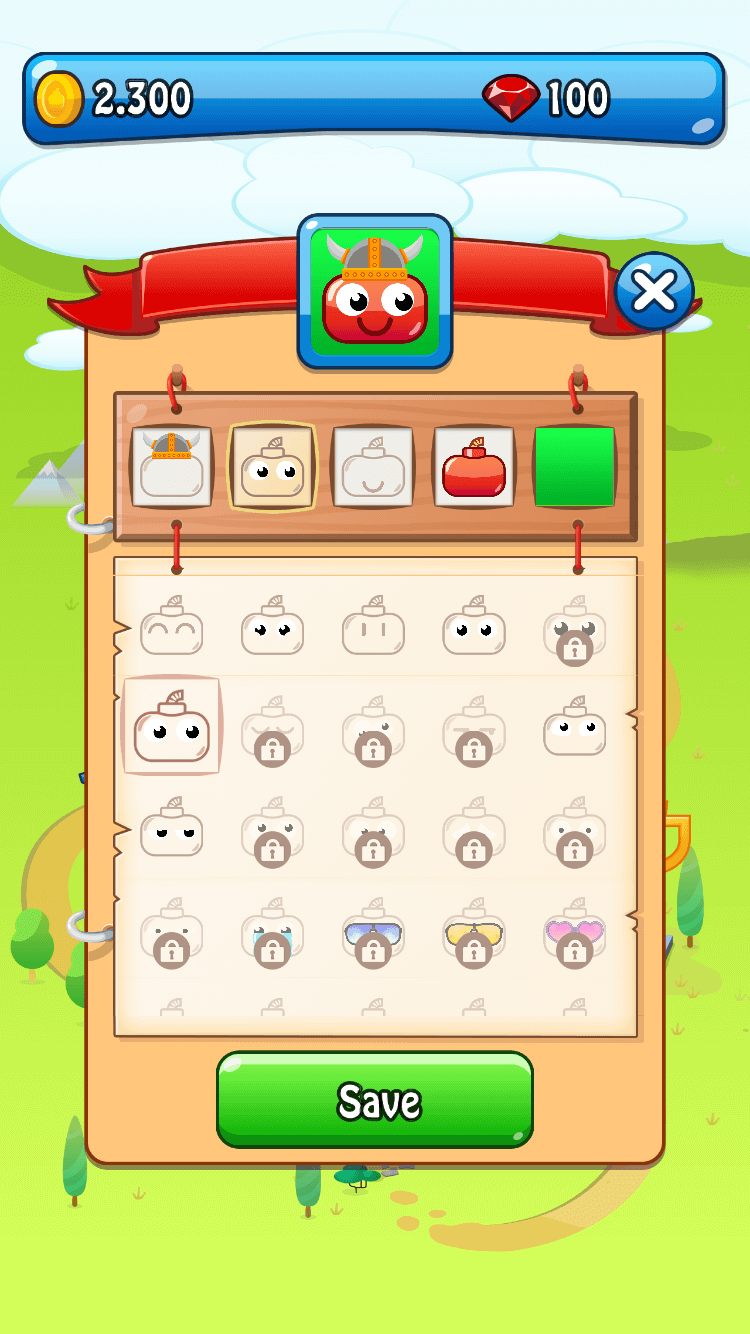Close the character customization panel
Screen dimensions: 750x1334
tap(654, 291)
